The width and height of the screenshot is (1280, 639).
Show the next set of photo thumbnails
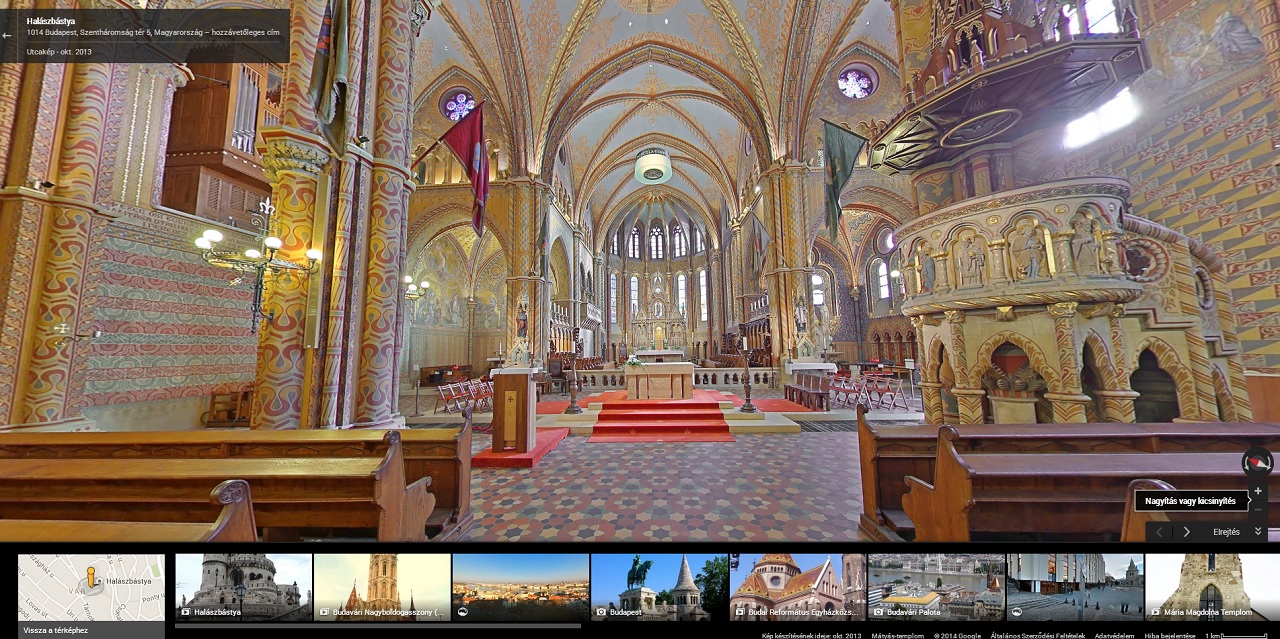click(x=1187, y=532)
